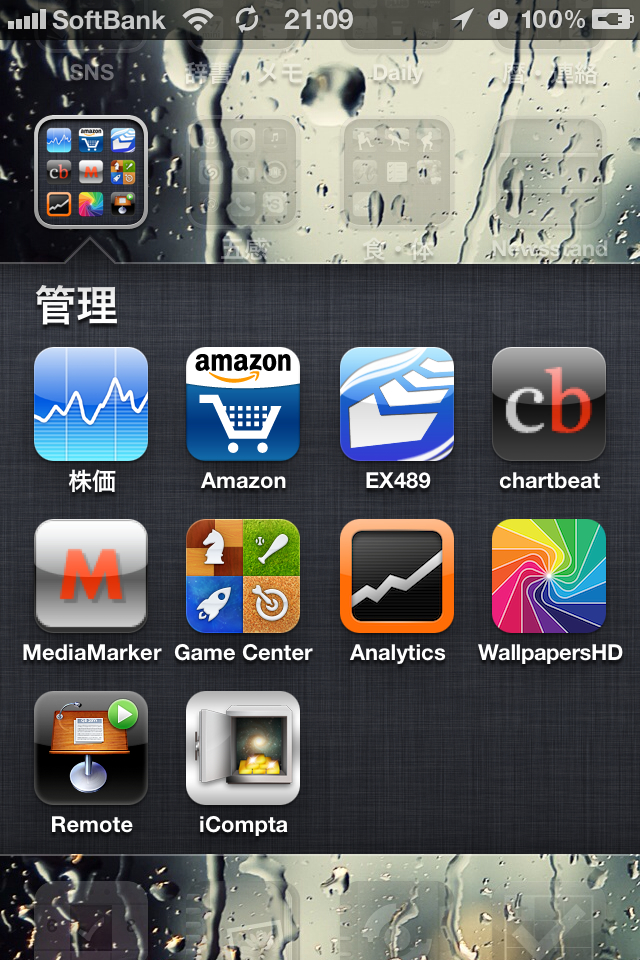
Task: Open the Keynote Remote app
Action: (x=91, y=748)
